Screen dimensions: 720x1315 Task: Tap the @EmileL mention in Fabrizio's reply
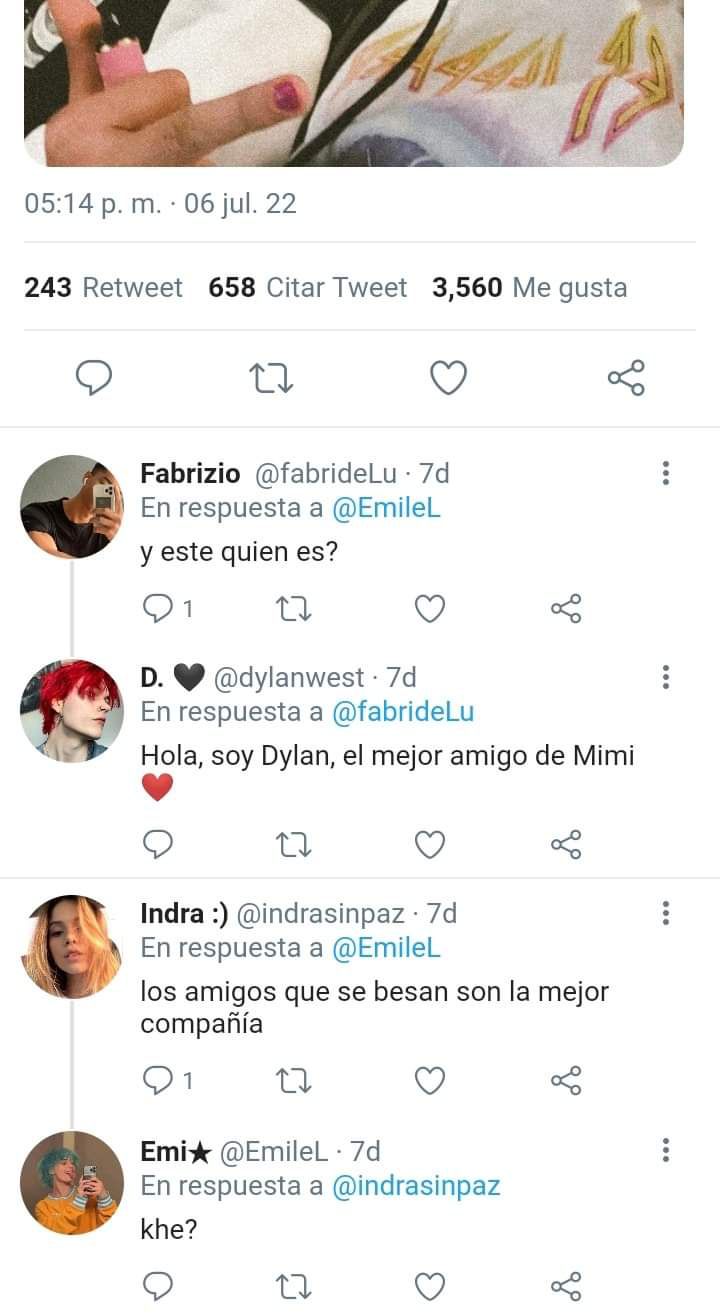(386, 508)
